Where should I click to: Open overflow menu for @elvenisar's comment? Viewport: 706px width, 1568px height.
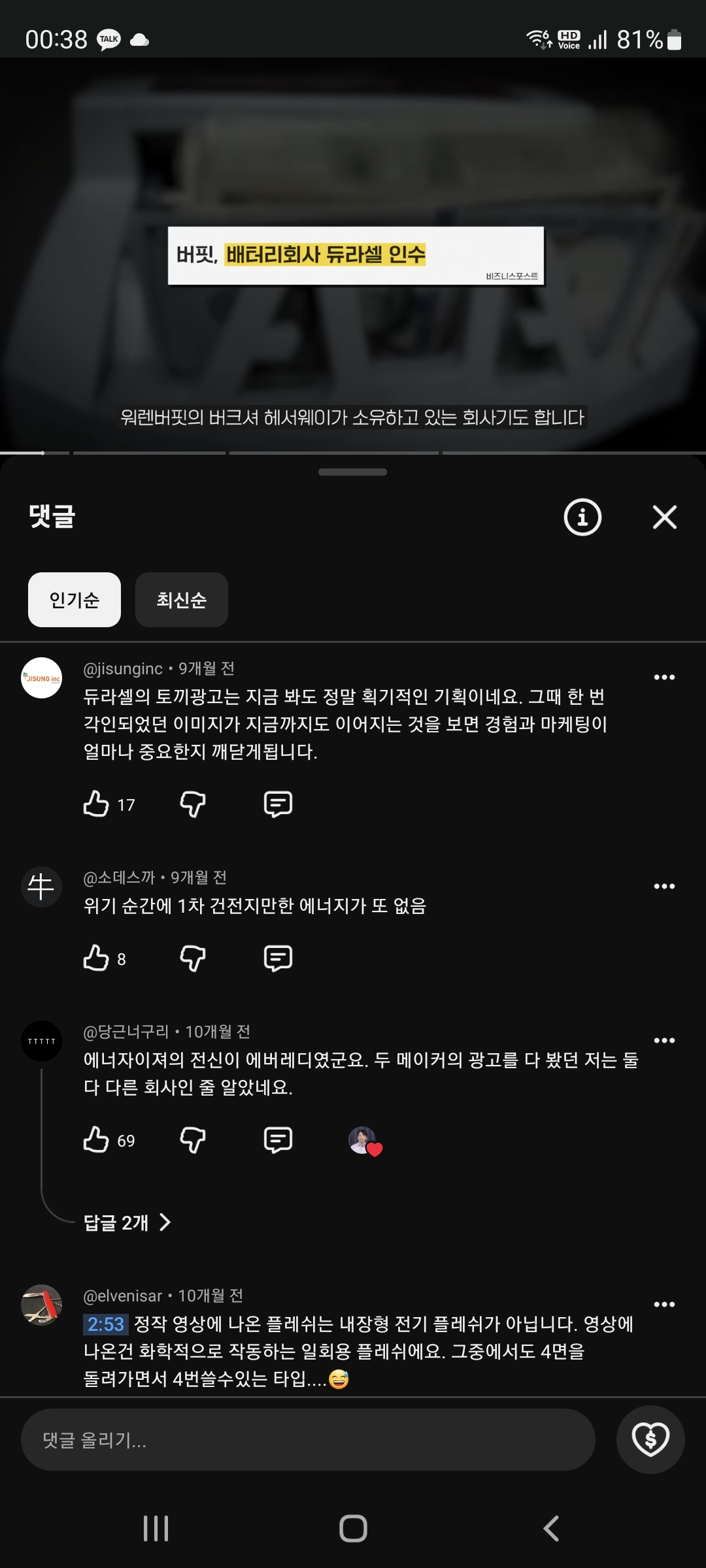pyautogui.click(x=664, y=1305)
